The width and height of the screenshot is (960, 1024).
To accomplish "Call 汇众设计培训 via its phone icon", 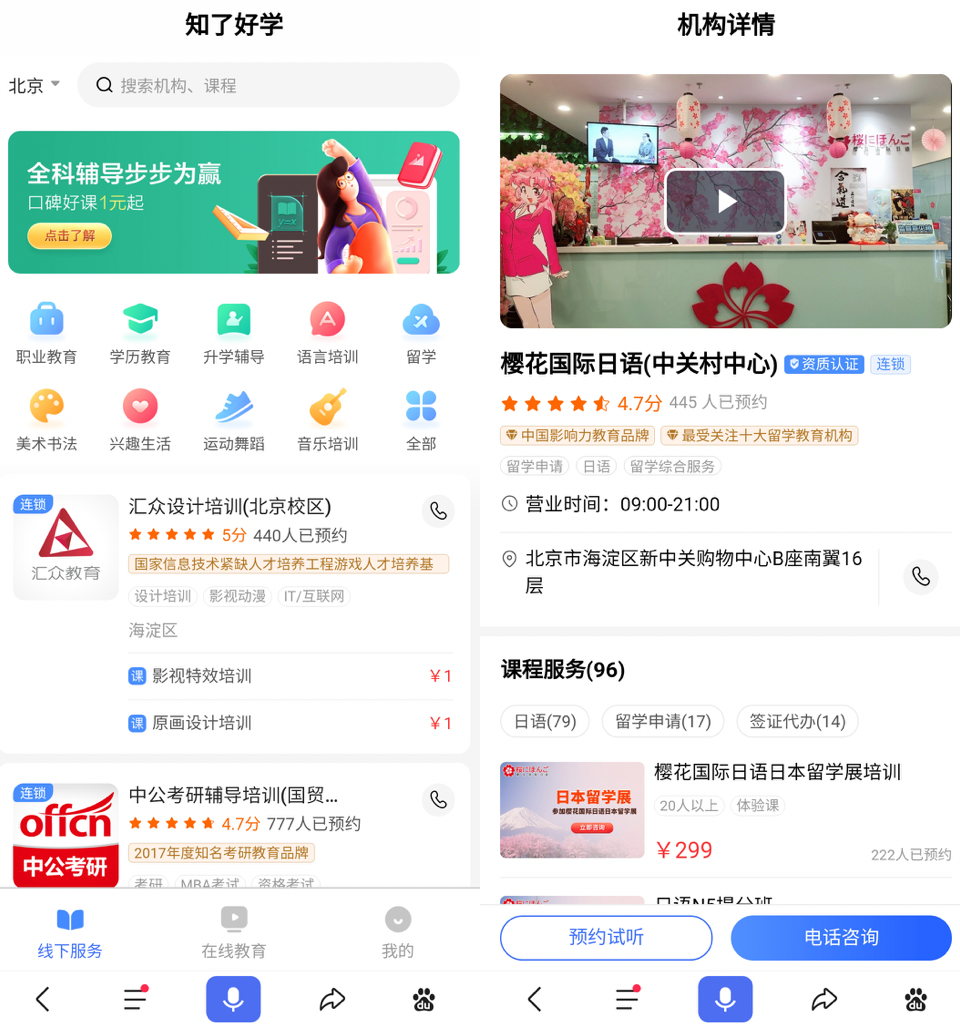I will point(438,511).
